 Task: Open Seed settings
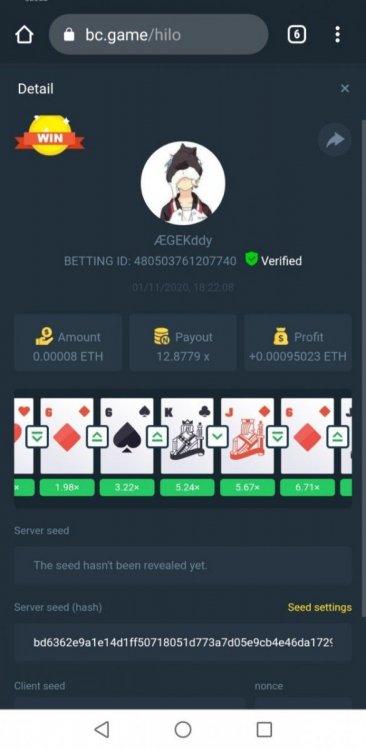tap(320, 607)
